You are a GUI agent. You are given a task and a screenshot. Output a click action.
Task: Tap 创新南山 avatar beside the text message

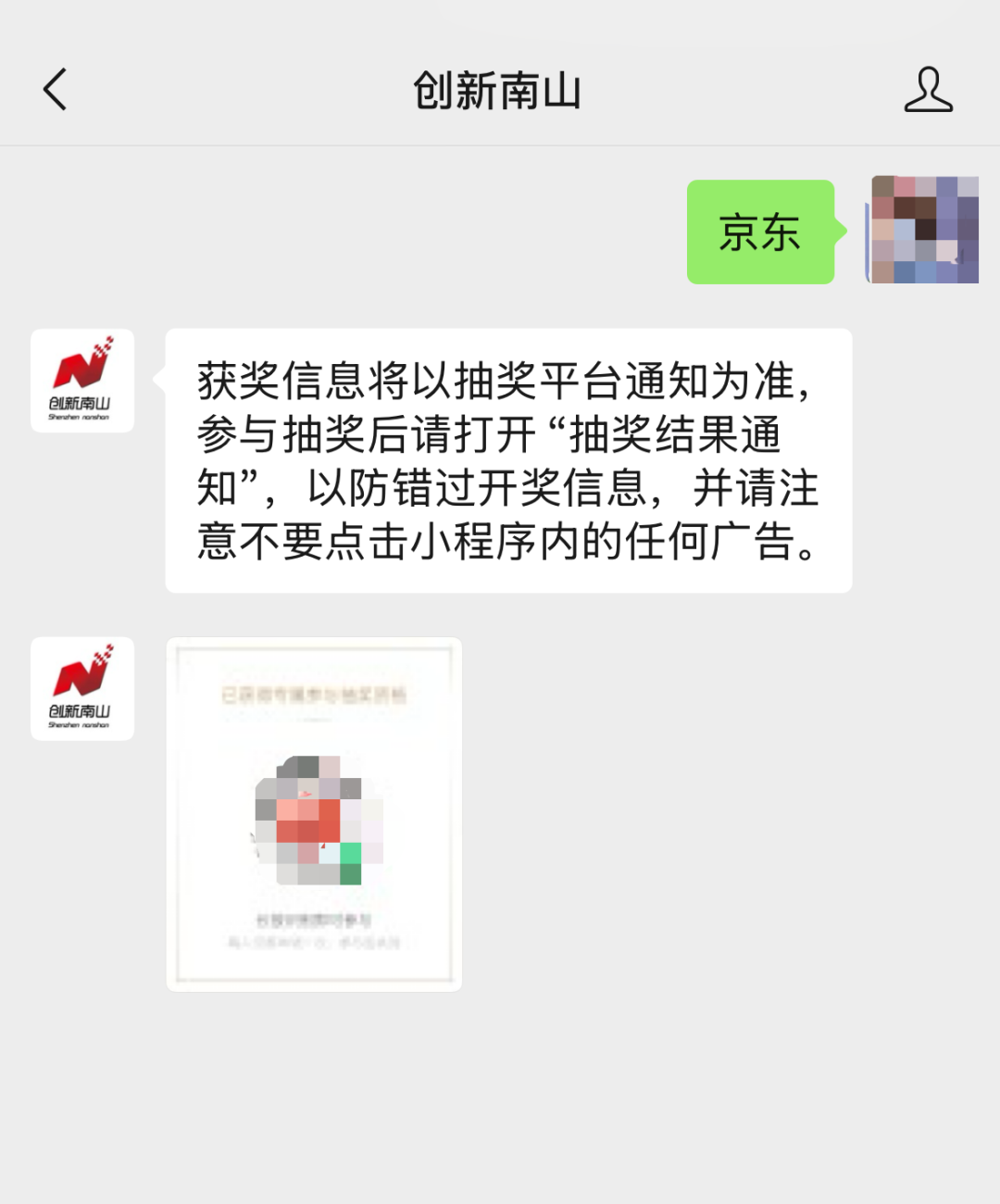tap(82, 381)
